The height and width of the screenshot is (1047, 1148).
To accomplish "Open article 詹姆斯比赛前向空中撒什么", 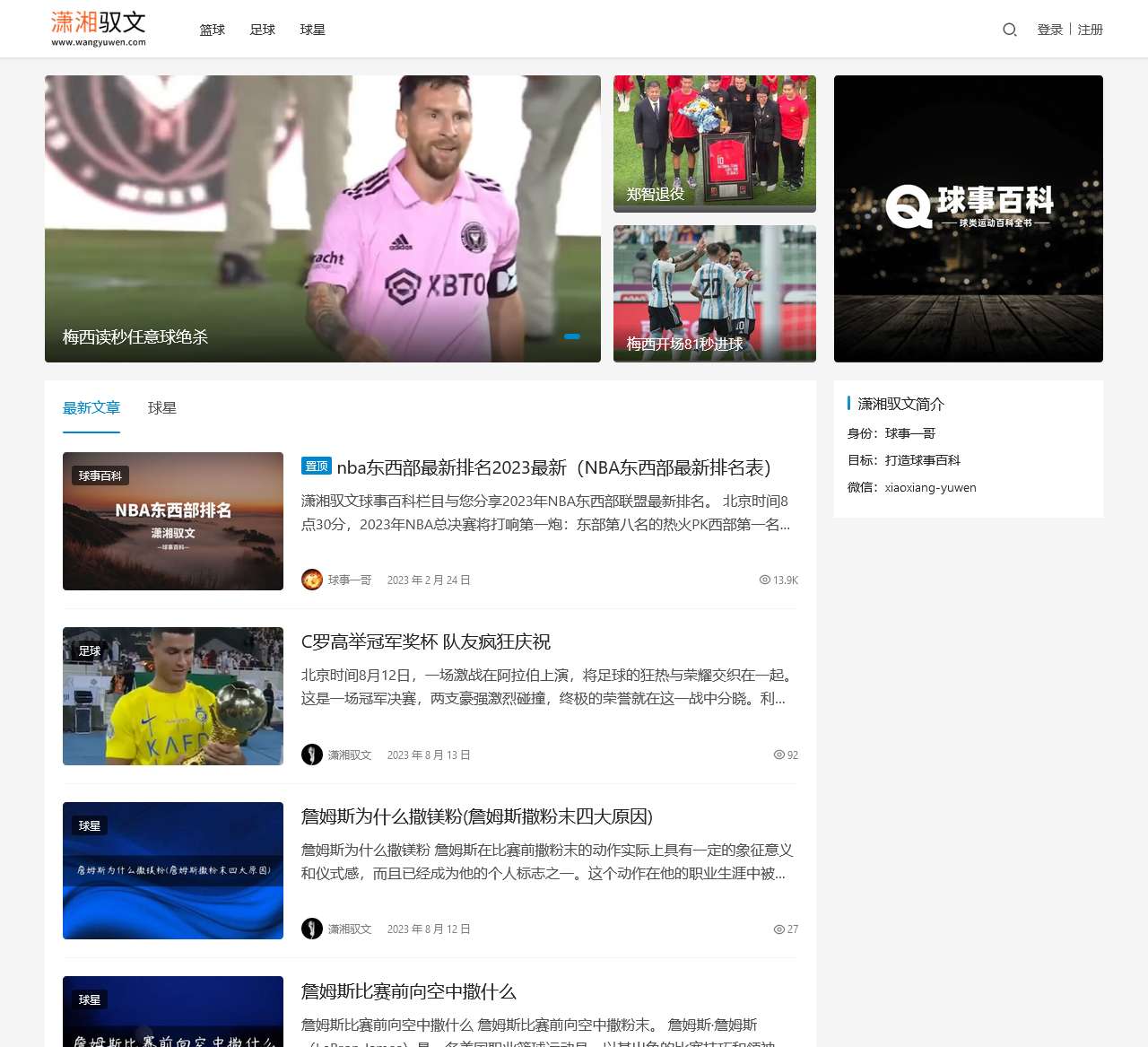I will (x=408, y=990).
